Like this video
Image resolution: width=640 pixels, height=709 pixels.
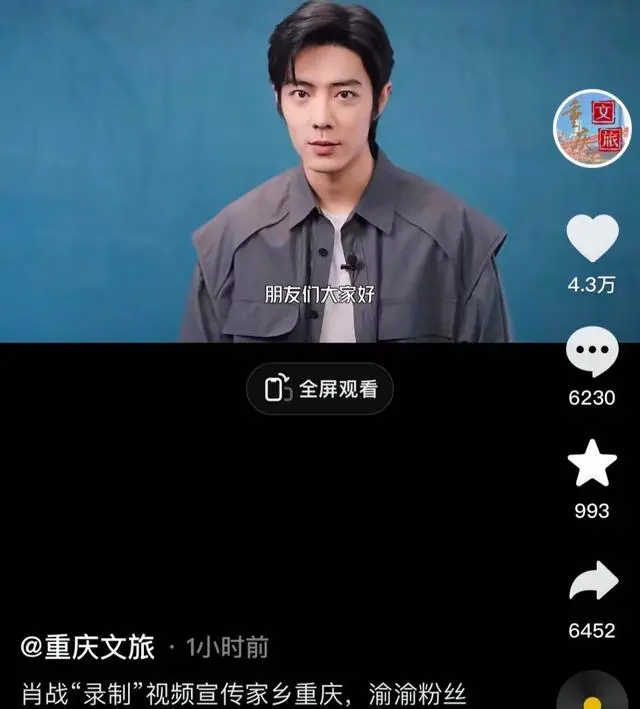(592, 239)
